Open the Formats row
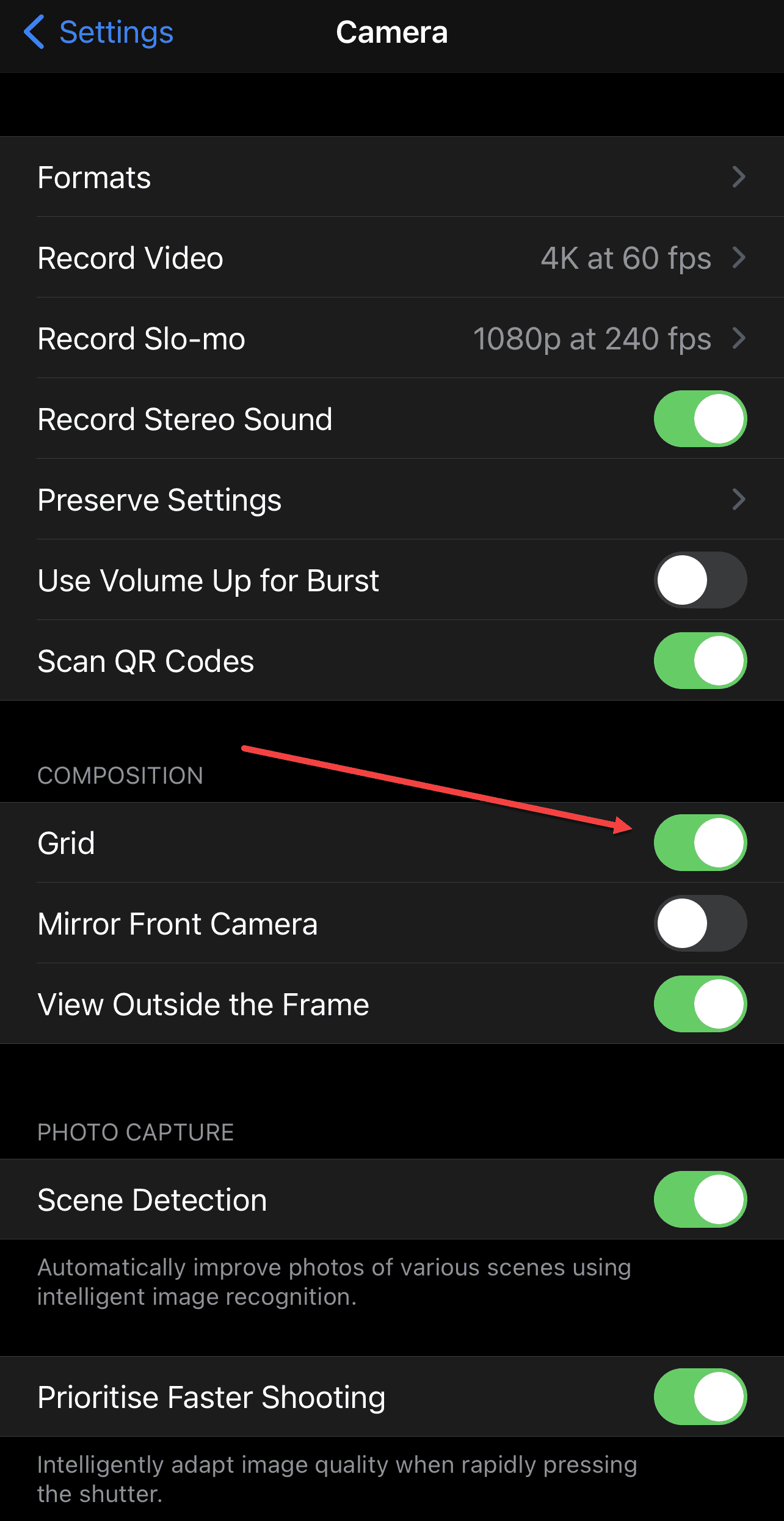Viewport: 784px width, 1521px height. click(392, 177)
